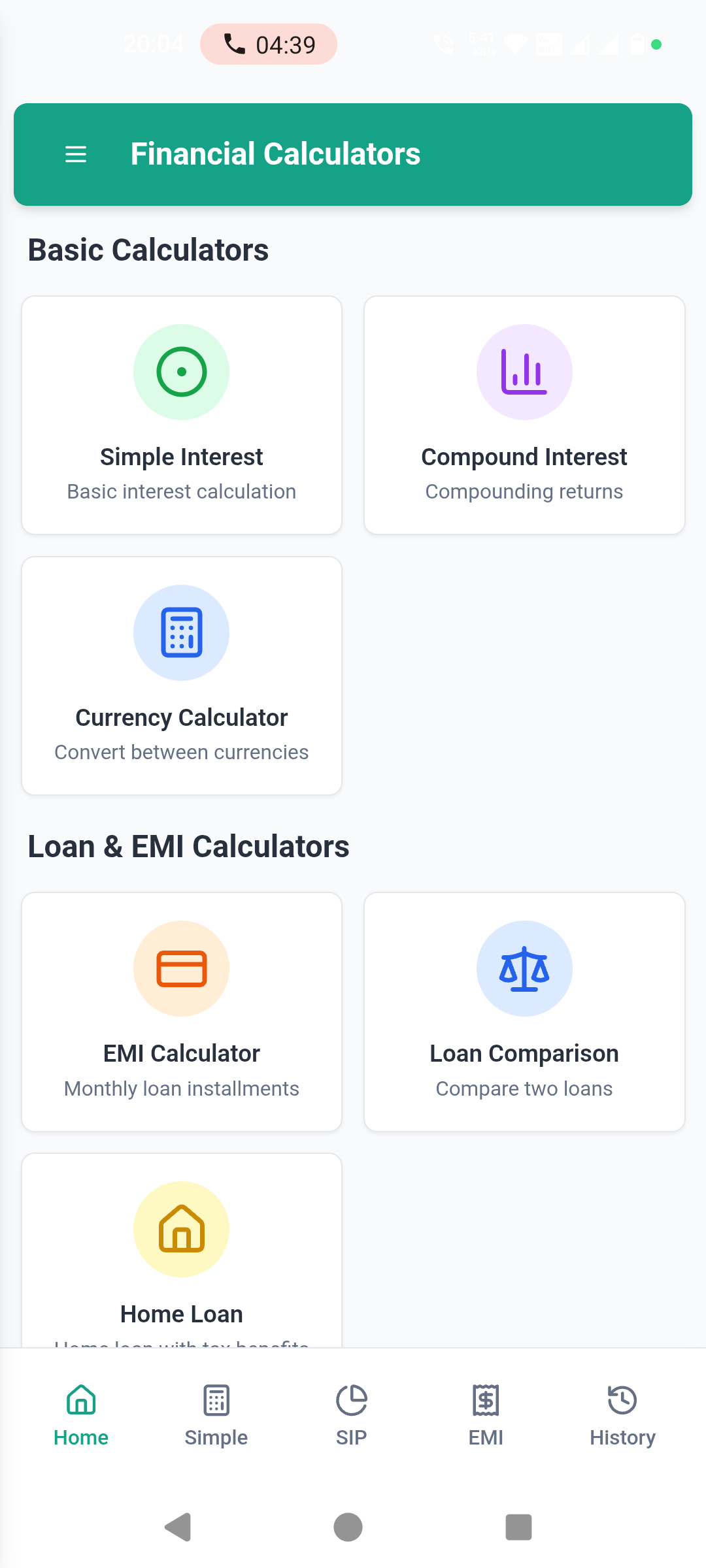Click the Simple calculator icon in bottom nav
The height and width of the screenshot is (1568, 706).
pos(216,1400)
